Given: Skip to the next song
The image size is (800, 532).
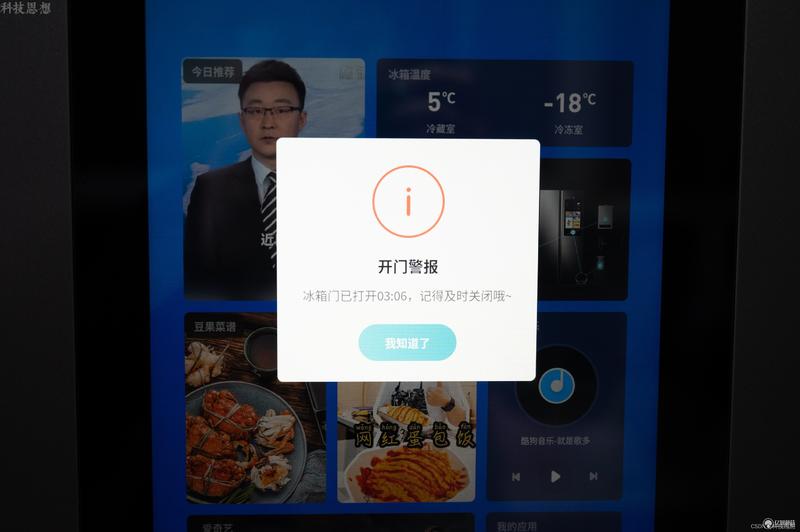Looking at the screenshot, I should (x=593, y=477).
